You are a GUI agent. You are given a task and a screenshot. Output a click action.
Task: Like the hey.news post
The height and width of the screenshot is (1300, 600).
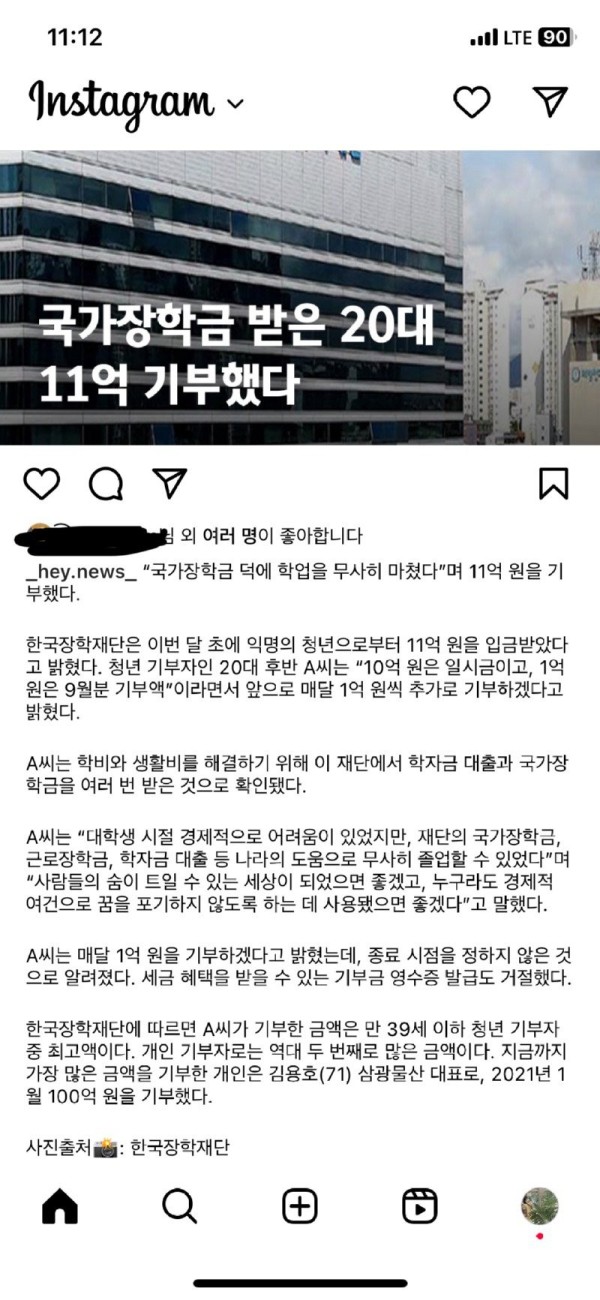[x=41, y=484]
